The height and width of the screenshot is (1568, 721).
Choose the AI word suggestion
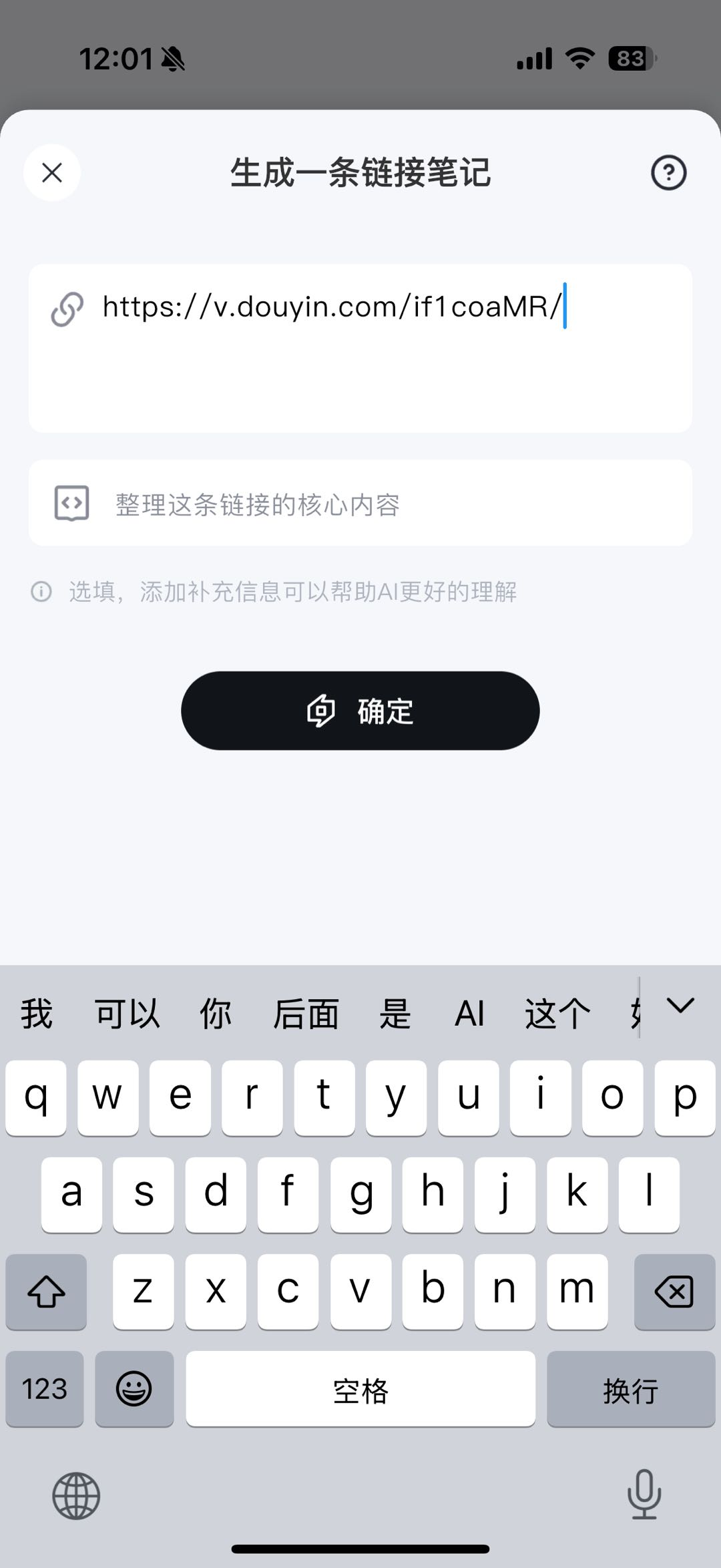[x=469, y=1014]
